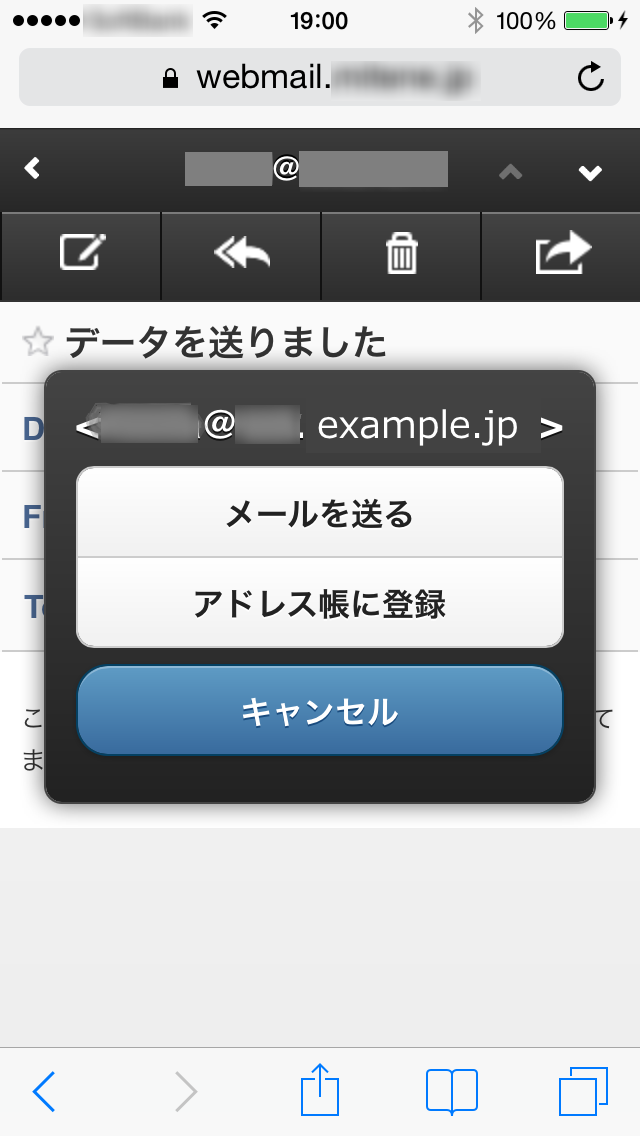Delete this mail with trash icon
The height and width of the screenshot is (1136, 640).
click(x=401, y=255)
